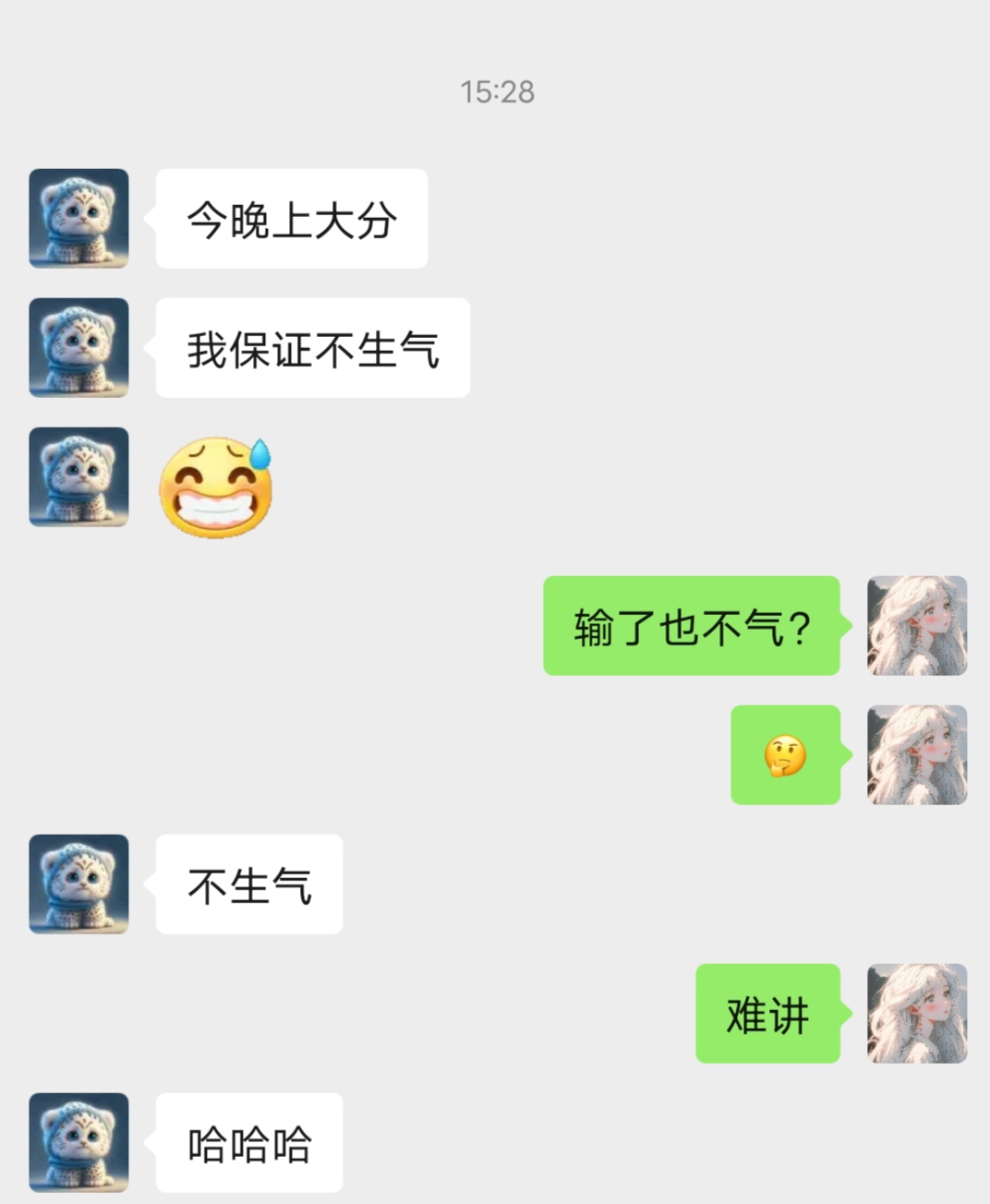Viewport: 990px width, 1204px height.
Task: Tap the '哈哈哈' message bubble
Action: point(248,1143)
